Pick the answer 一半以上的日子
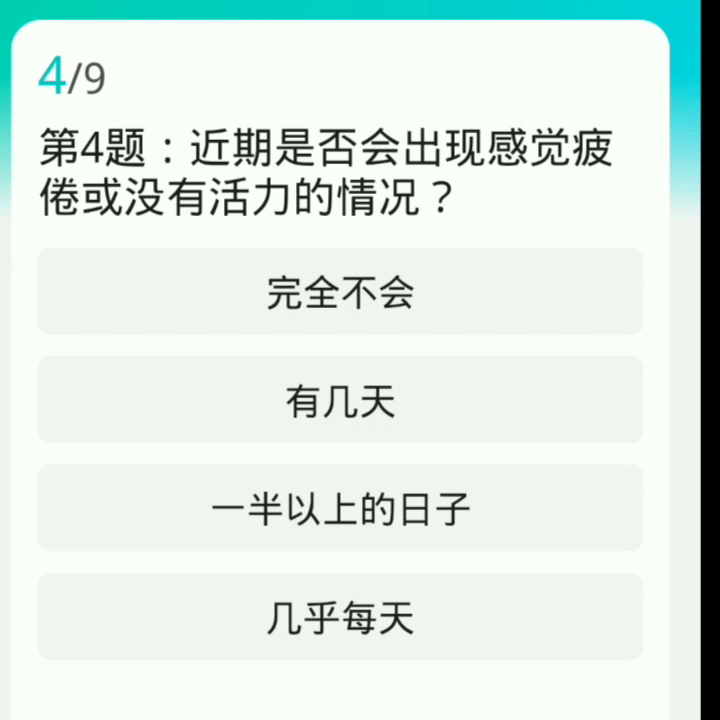This screenshot has height=720, width=720. [340, 509]
